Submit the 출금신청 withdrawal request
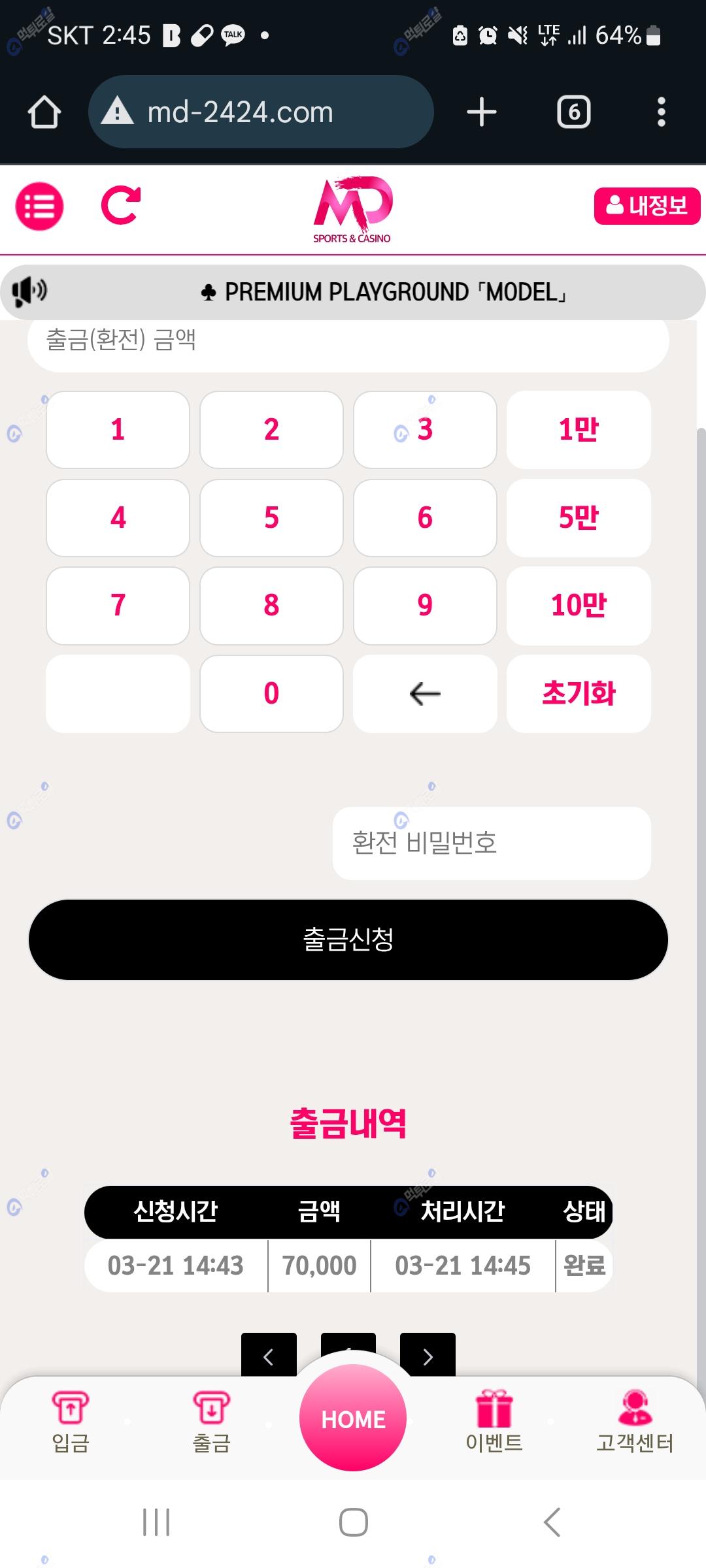Viewport: 706px width, 1568px height. point(348,940)
